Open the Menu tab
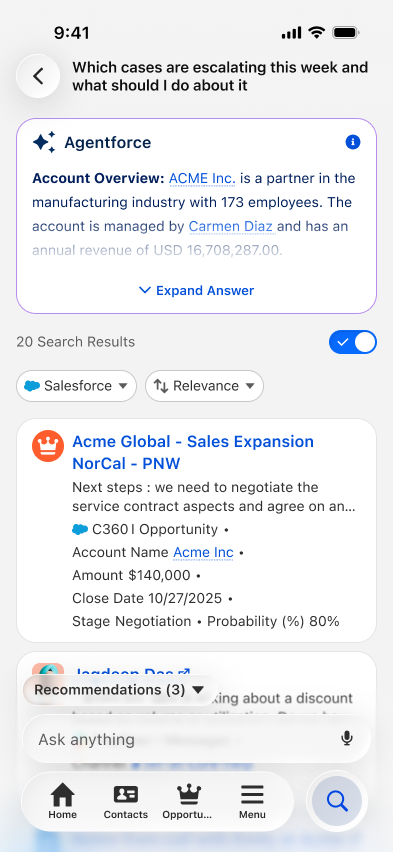Viewport: 393px width, 852px height. (x=252, y=801)
